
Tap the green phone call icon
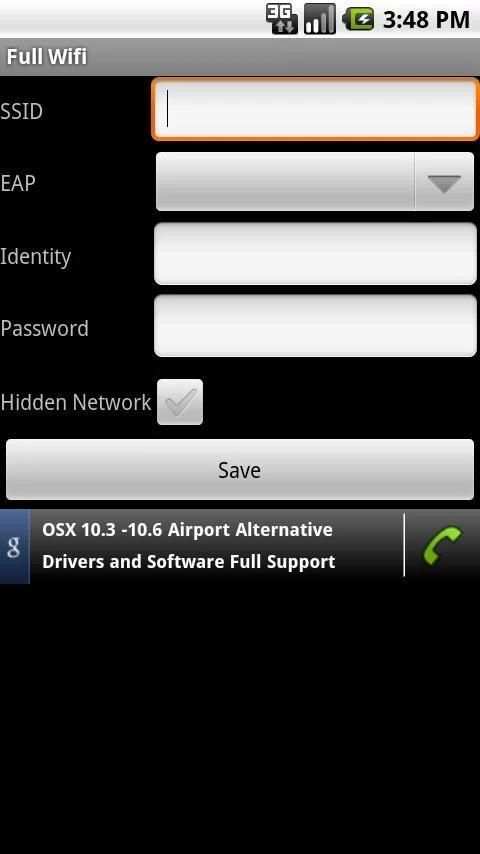(x=442, y=545)
